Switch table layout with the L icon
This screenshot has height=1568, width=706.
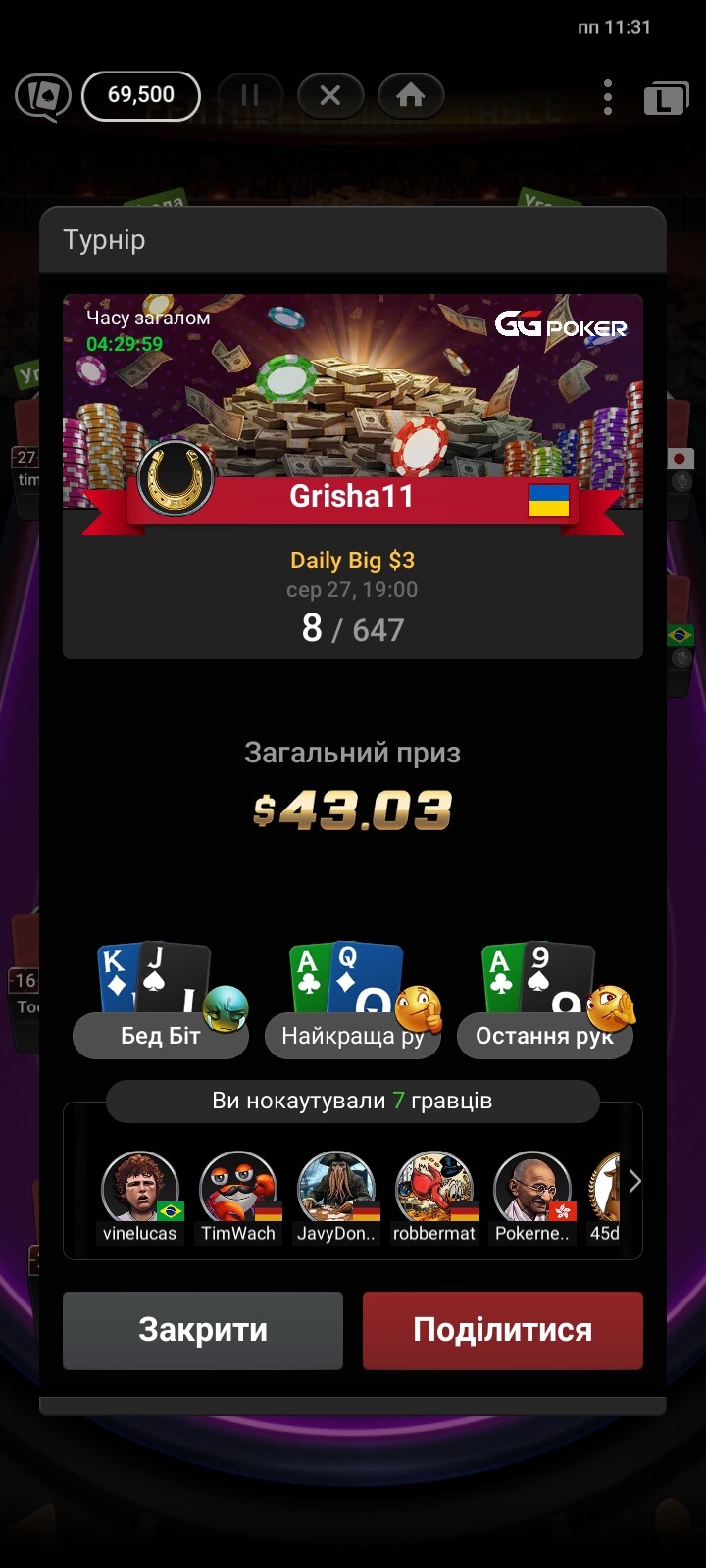666,98
